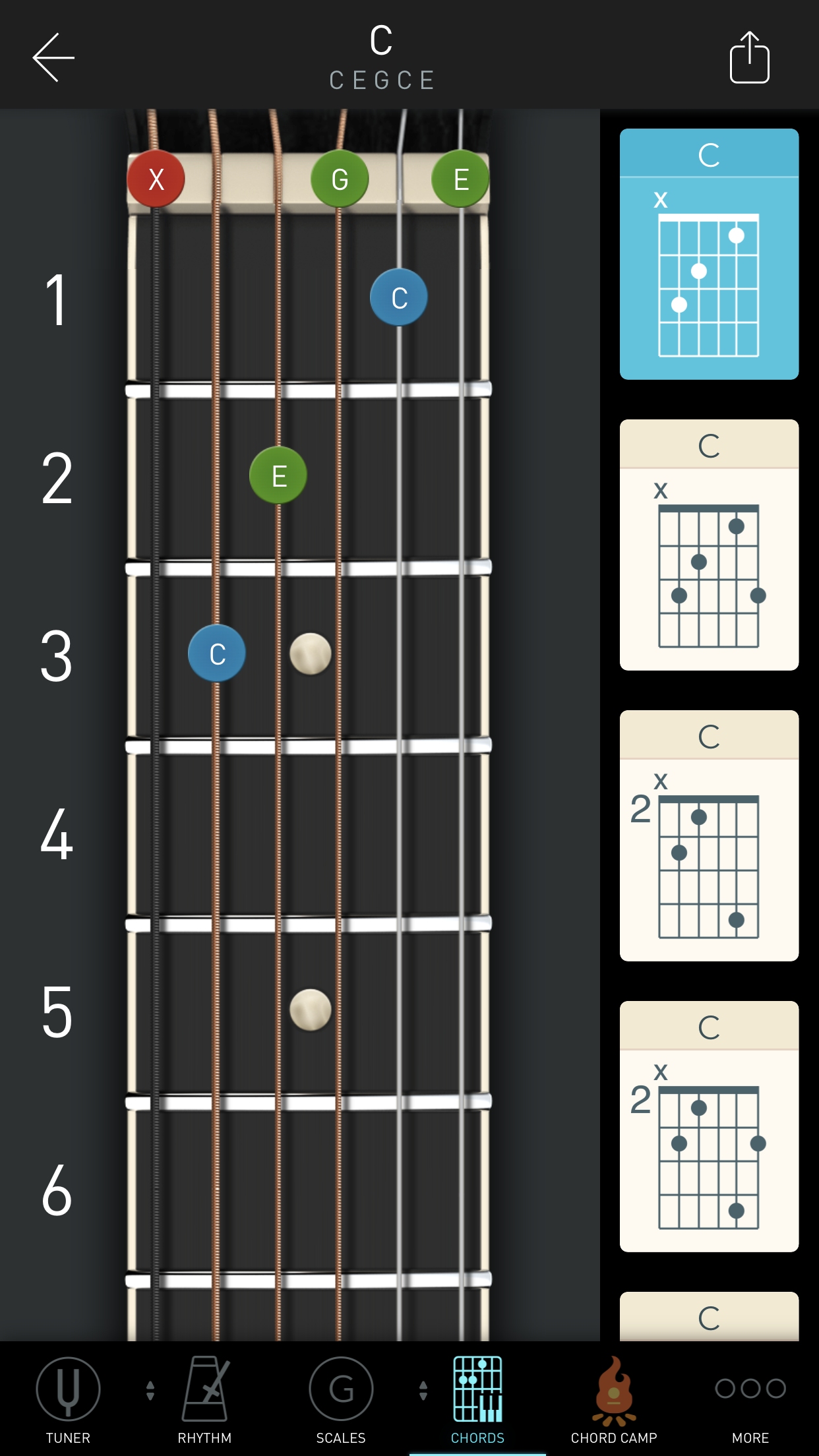Screen dimensions: 819x1456
Task: Tap the E note on fret 2
Action: [278, 475]
